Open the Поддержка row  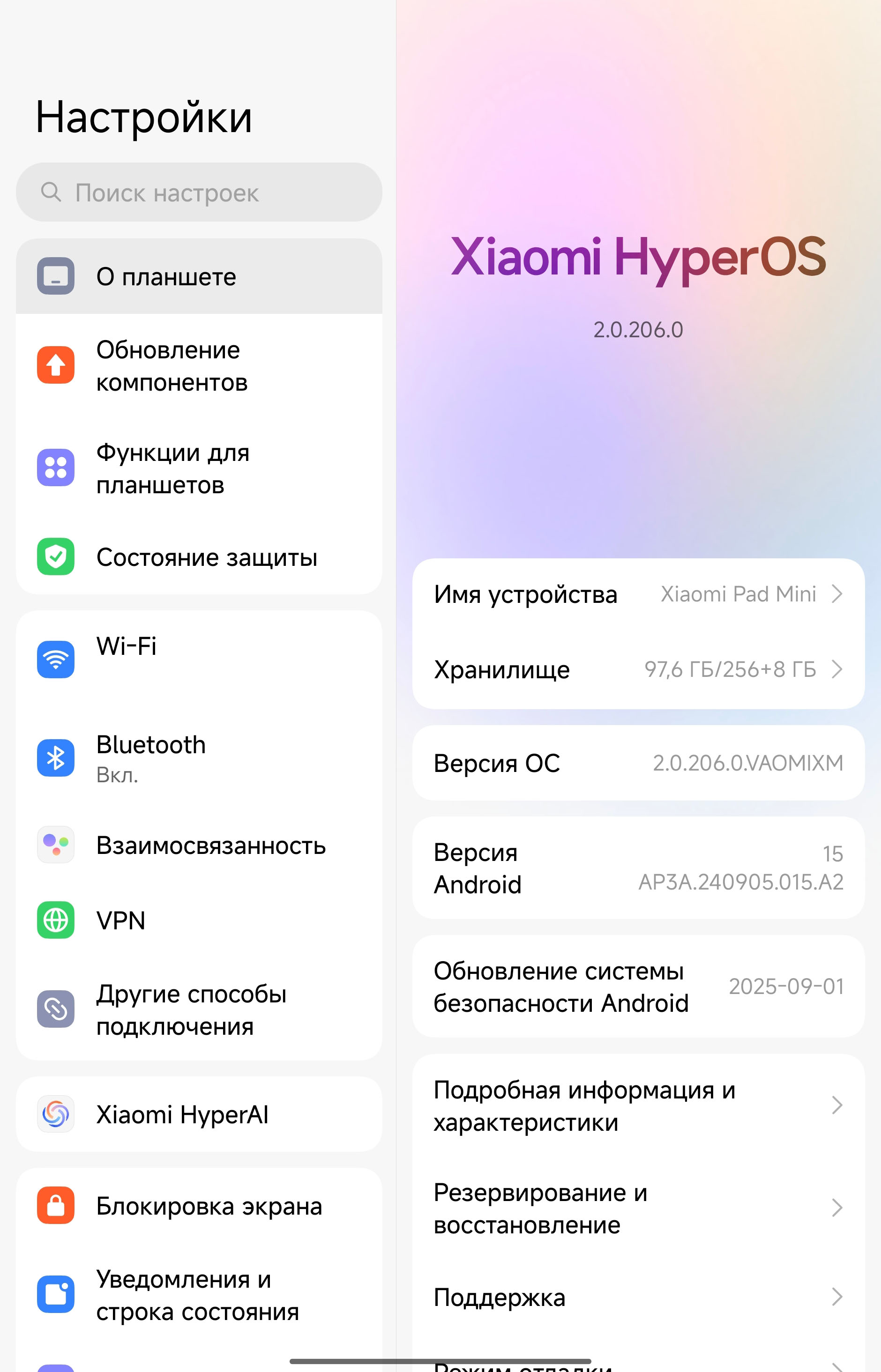click(x=638, y=1297)
